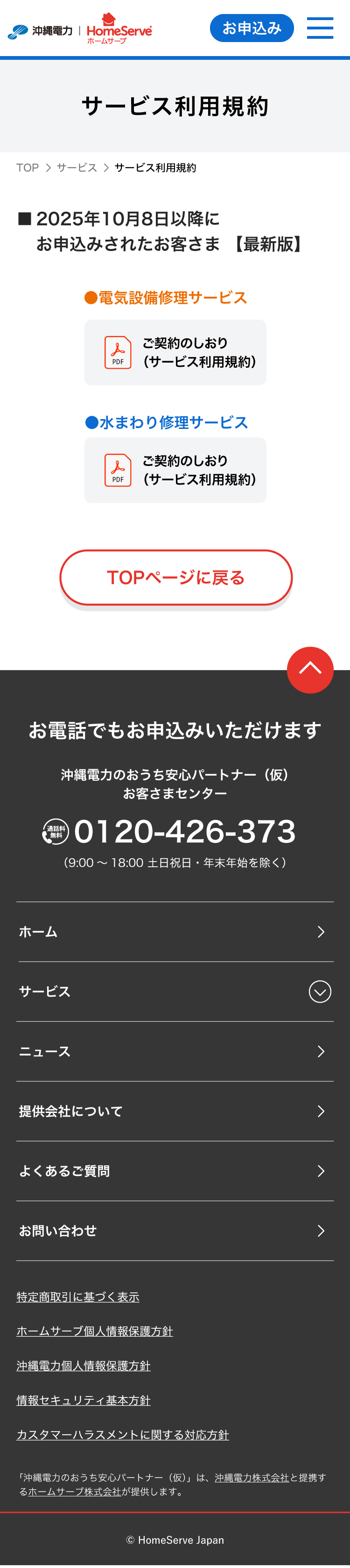Image resolution: width=350 pixels, height=1568 pixels.
Task: Open ホーム in the footer menu
Action: click(x=175, y=931)
